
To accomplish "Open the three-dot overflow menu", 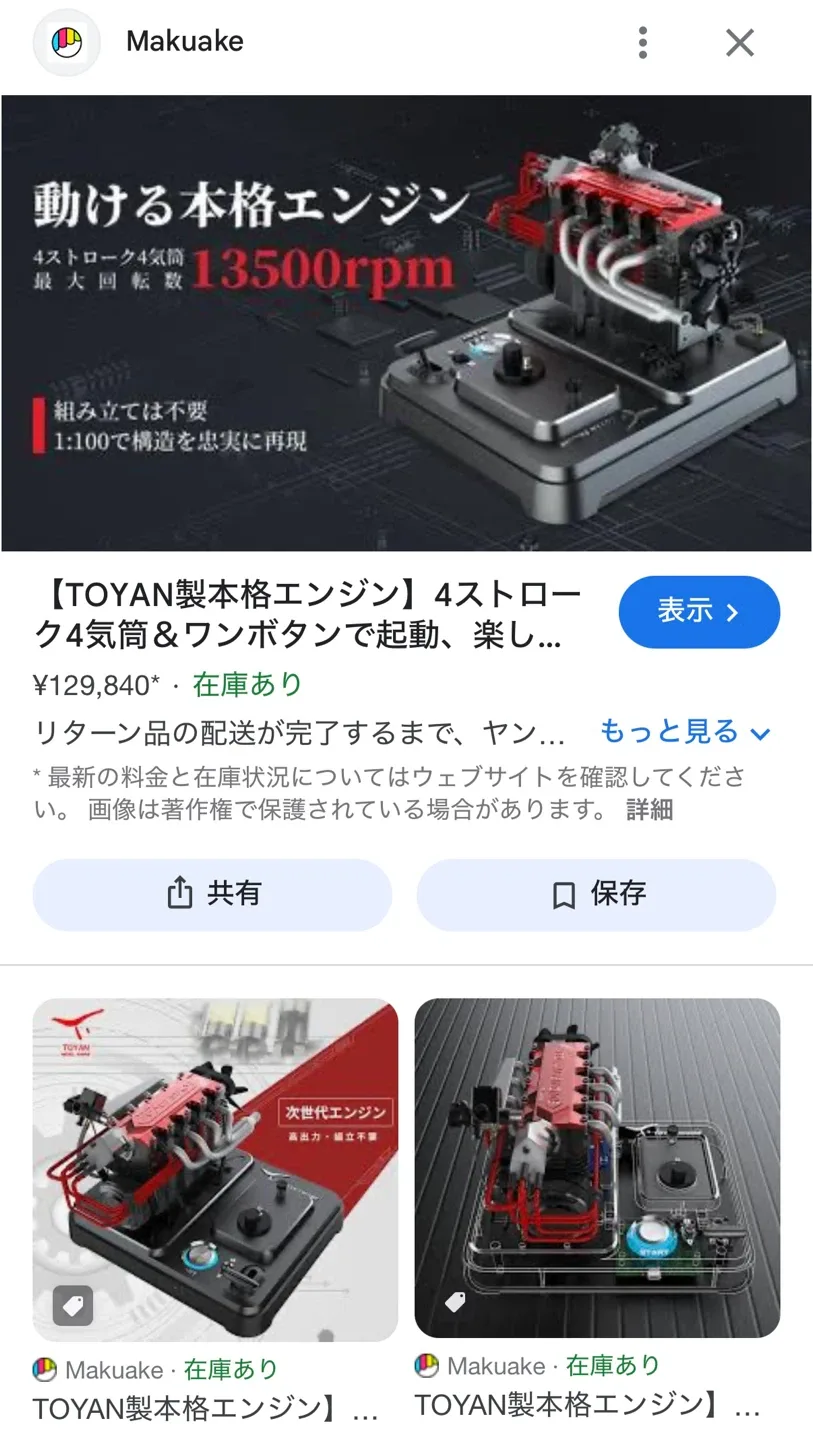I will click(643, 42).
